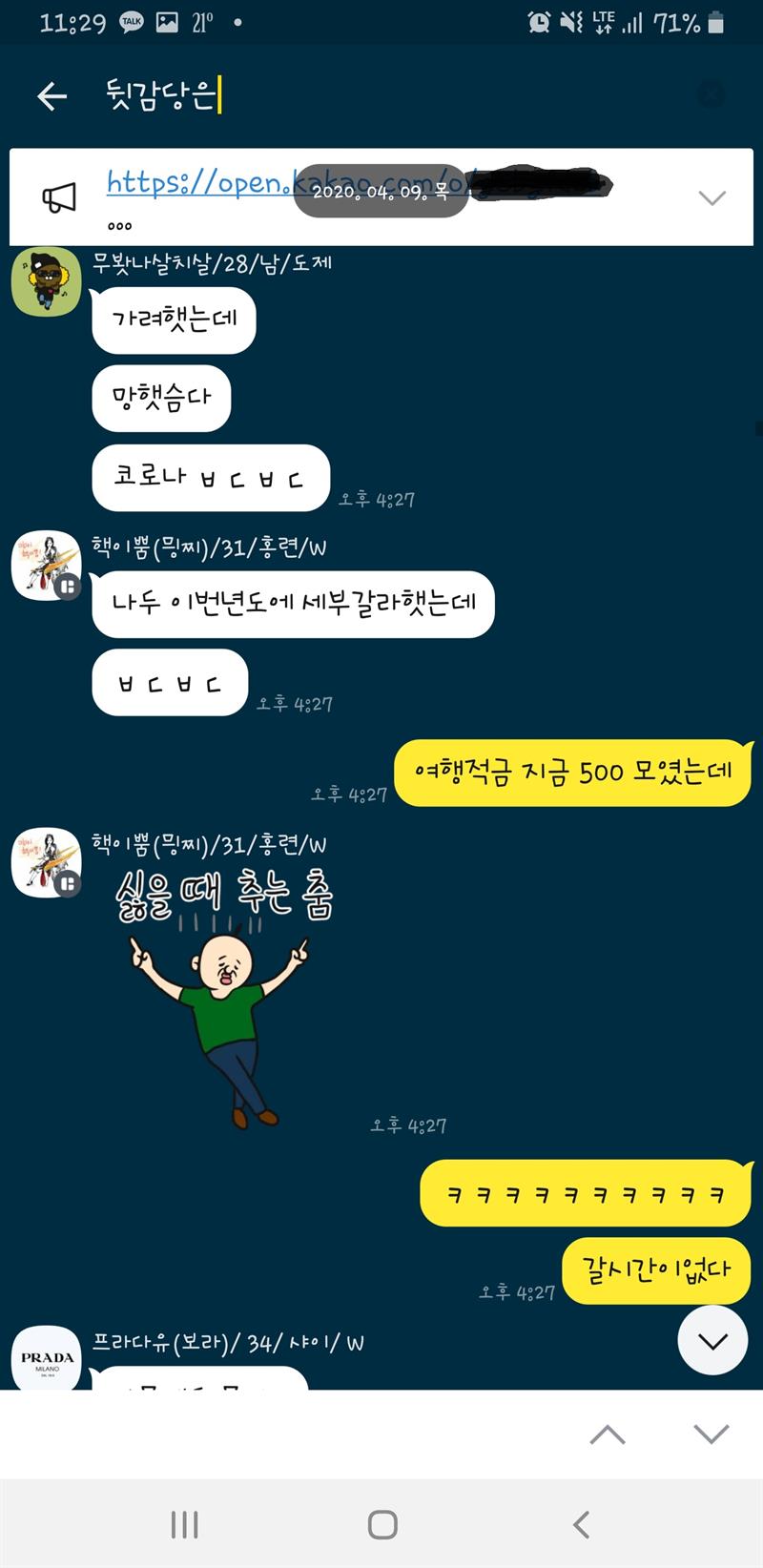Screen dimensions: 763x1568
Task: Go to the phone home screen
Action: [x=382, y=1524]
